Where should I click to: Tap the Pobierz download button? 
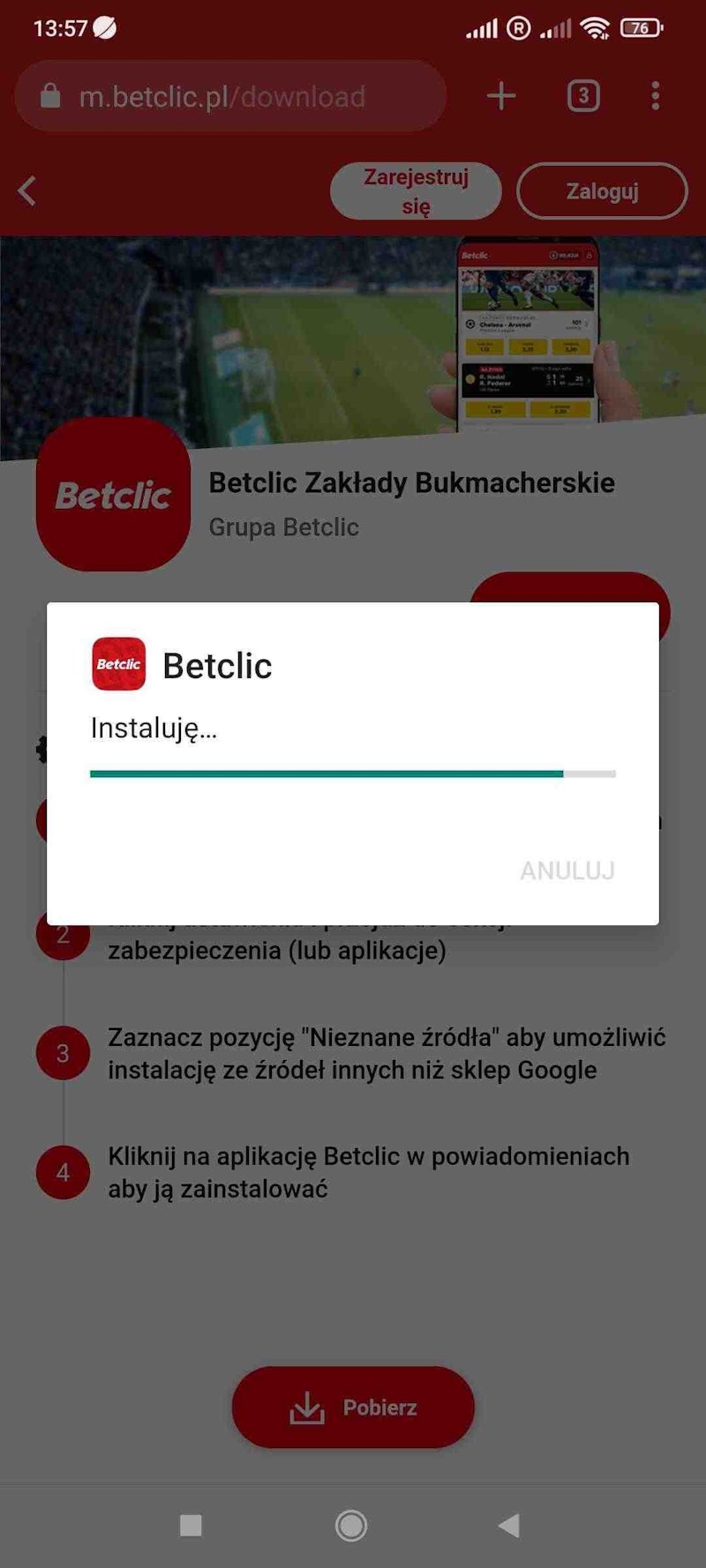click(x=353, y=1407)
